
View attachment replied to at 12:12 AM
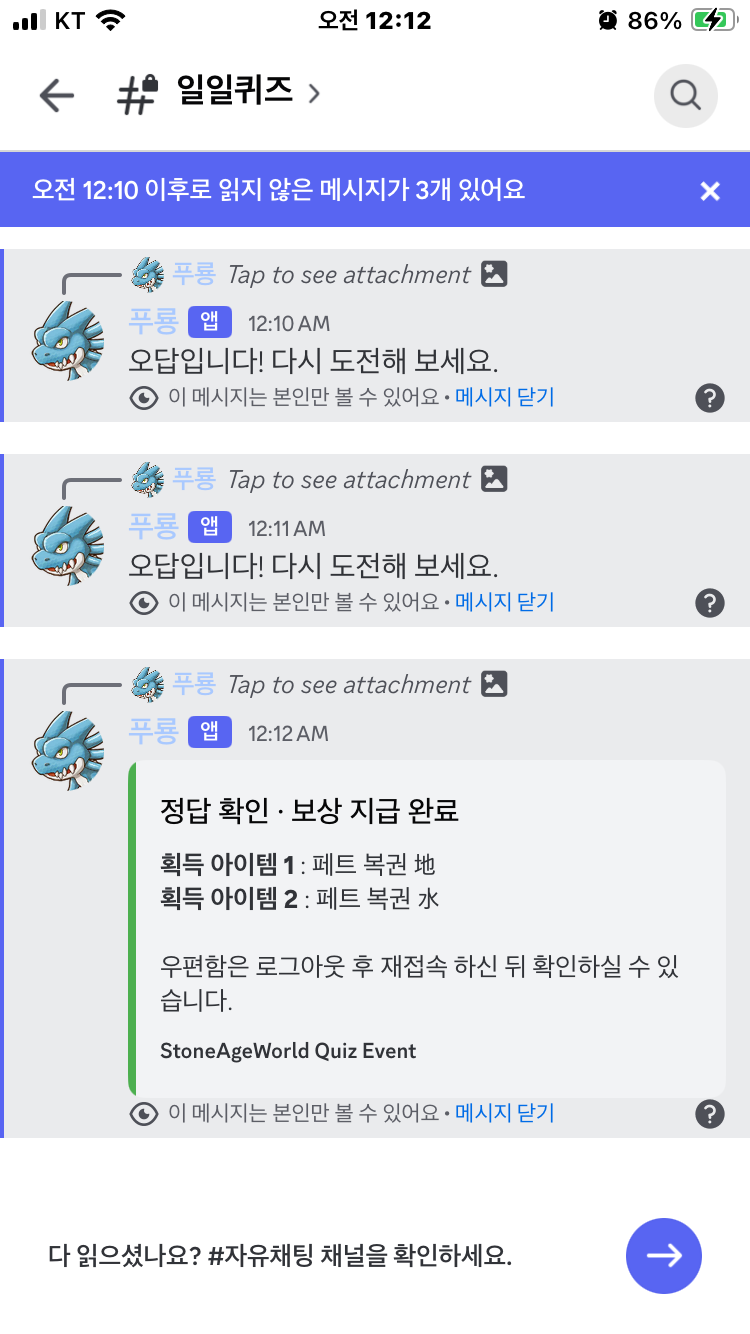click(350, 685)
